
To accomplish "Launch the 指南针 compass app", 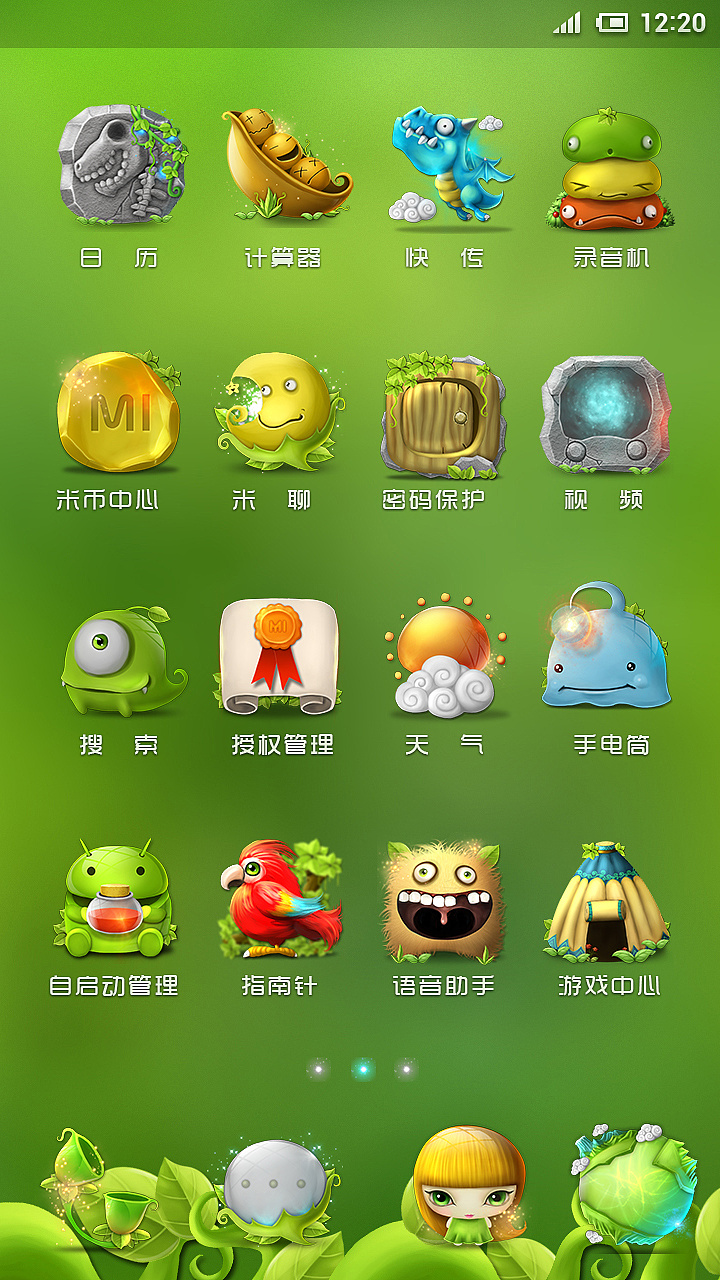I will (x=280, y=900).
